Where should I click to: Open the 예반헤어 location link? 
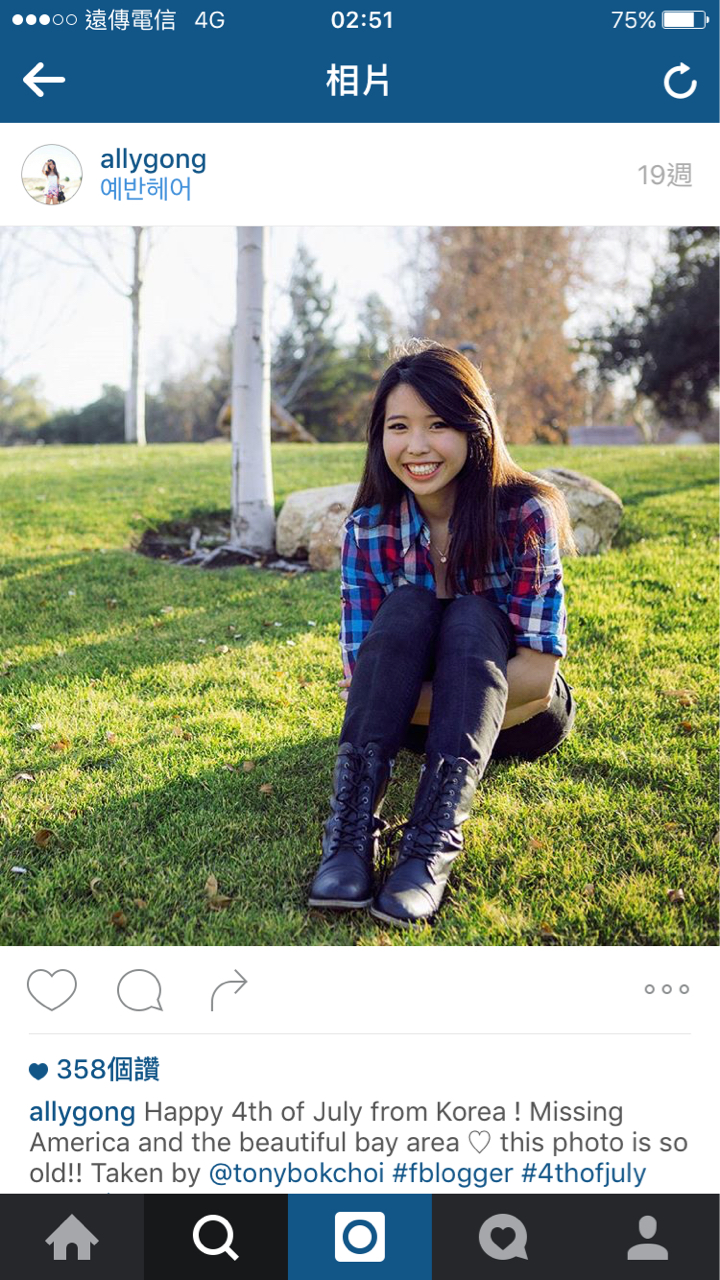click(146, 189)
